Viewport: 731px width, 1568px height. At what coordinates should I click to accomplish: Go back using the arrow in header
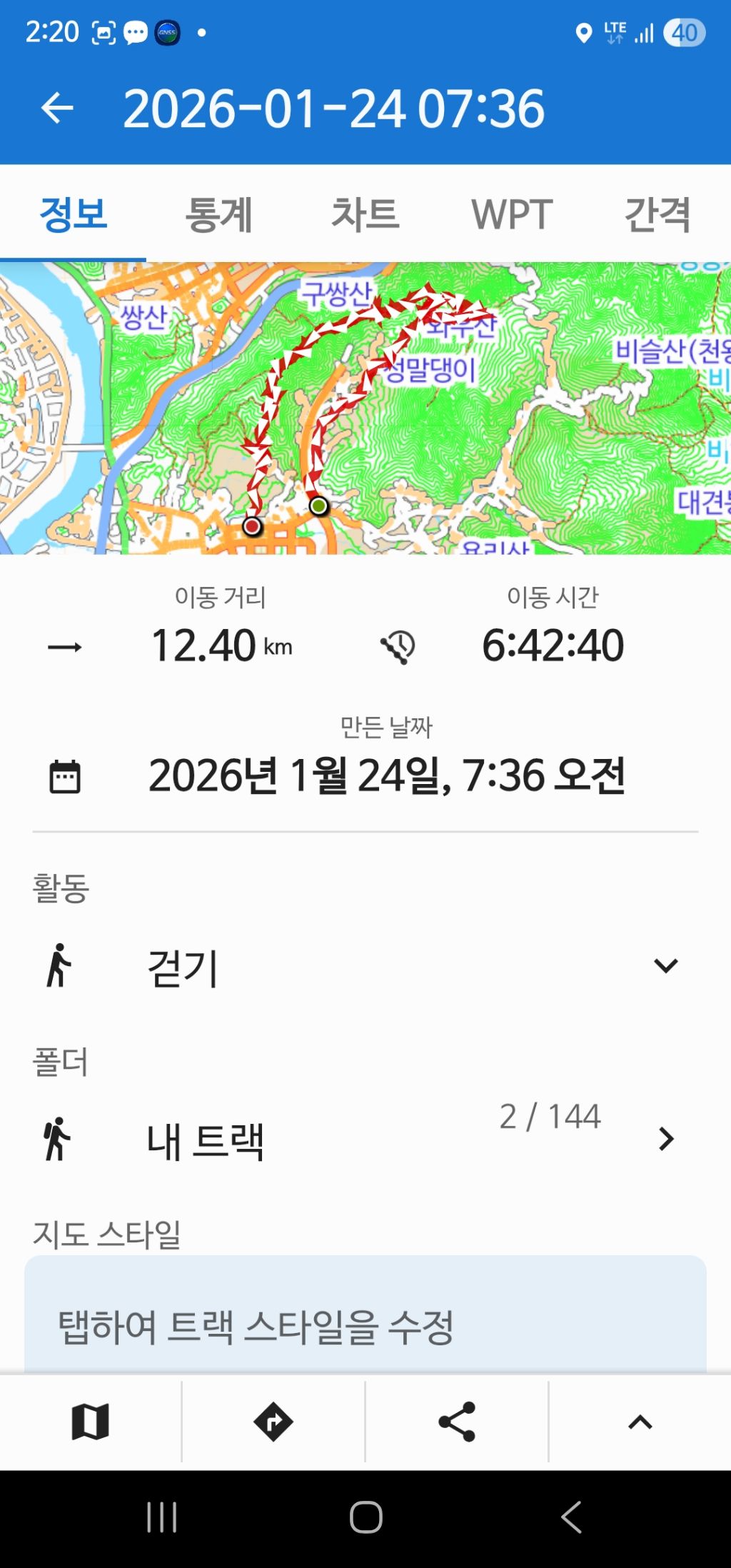click(57, 109)
